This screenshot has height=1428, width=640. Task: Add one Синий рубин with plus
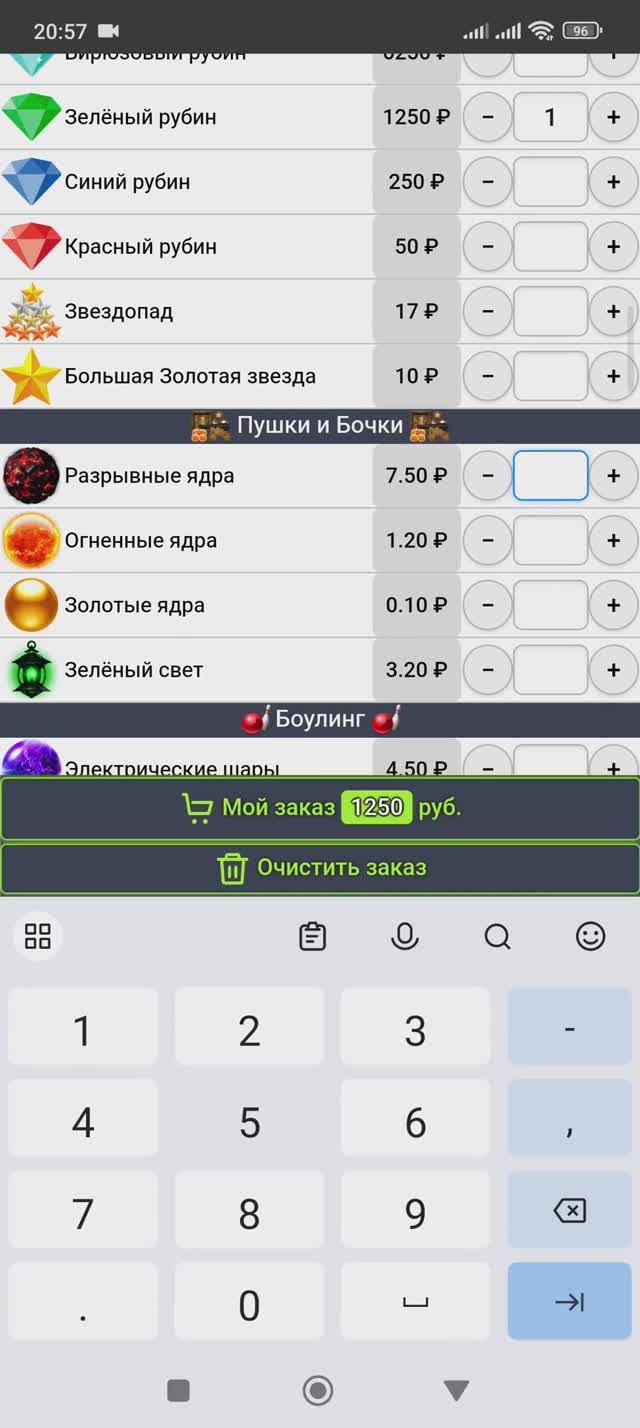coord(613,182)
